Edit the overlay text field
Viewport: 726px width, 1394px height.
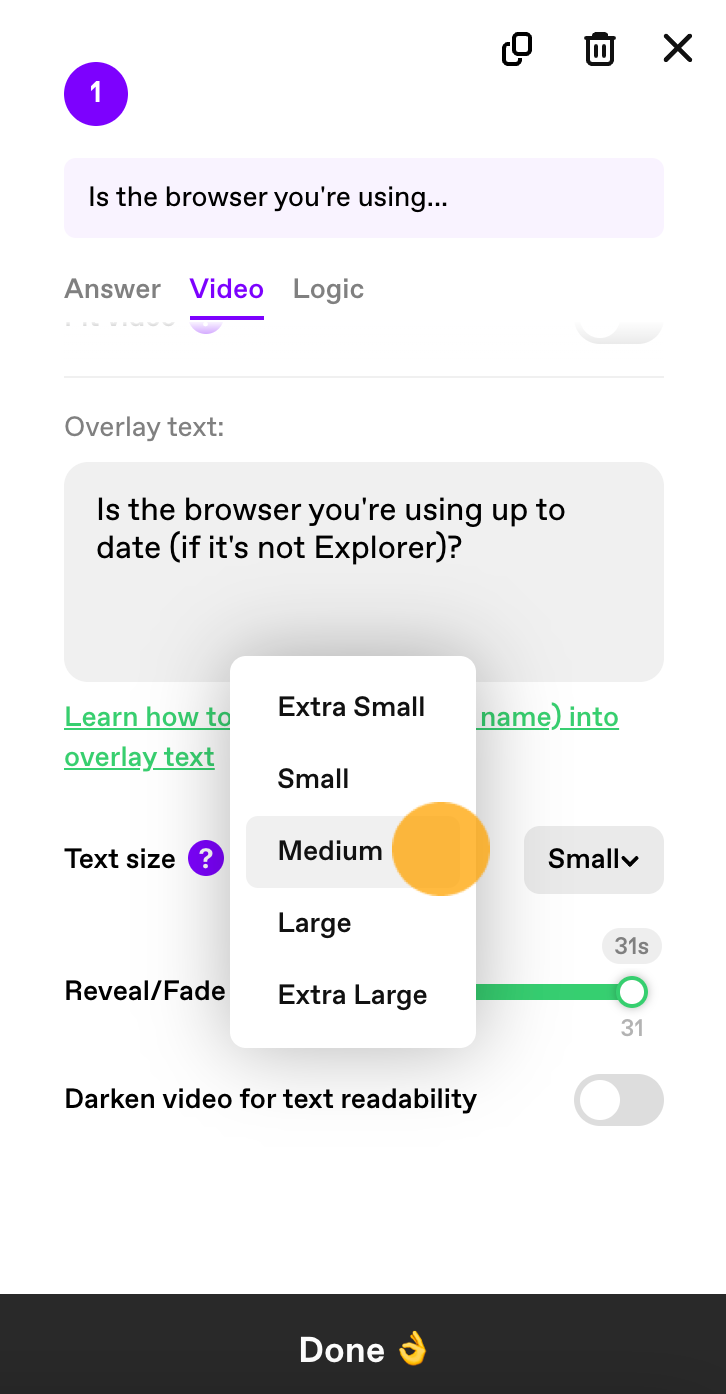click(x=364, y=572)
